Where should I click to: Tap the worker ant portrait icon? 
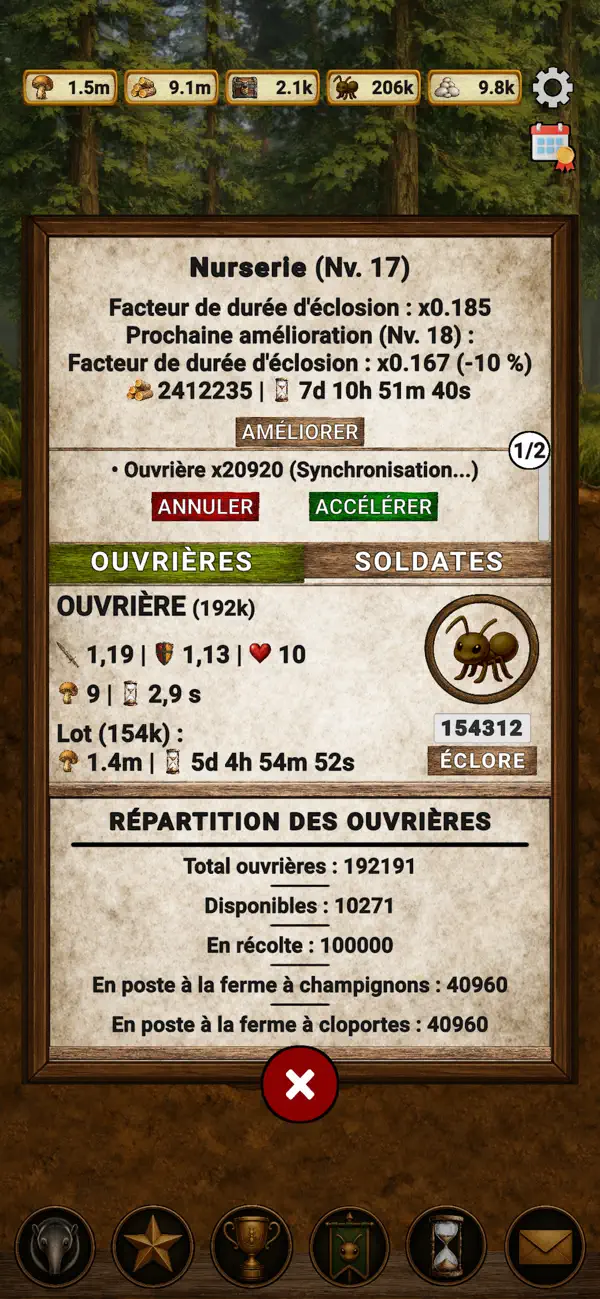tap(482, 651)
